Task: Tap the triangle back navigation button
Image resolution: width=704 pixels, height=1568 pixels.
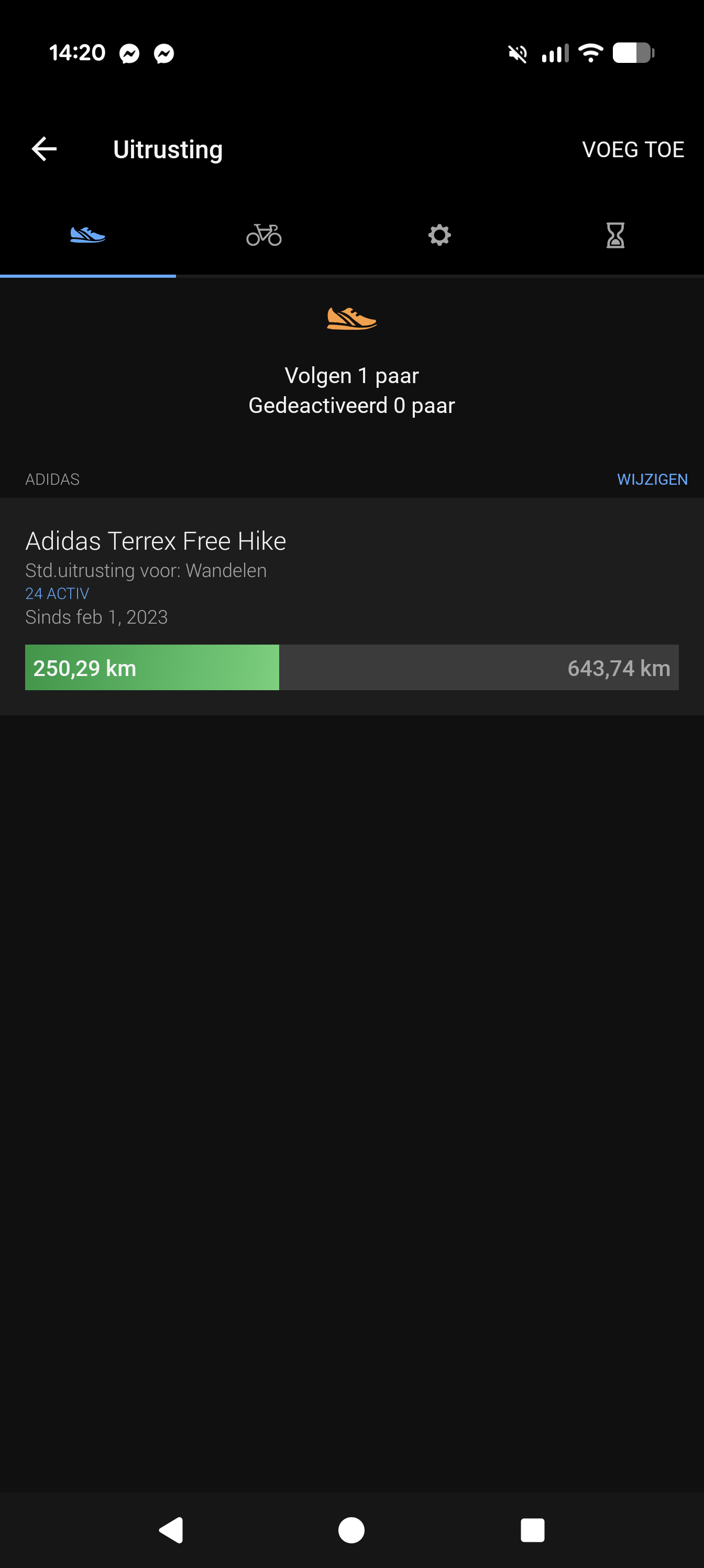Action: point(172,1530)
